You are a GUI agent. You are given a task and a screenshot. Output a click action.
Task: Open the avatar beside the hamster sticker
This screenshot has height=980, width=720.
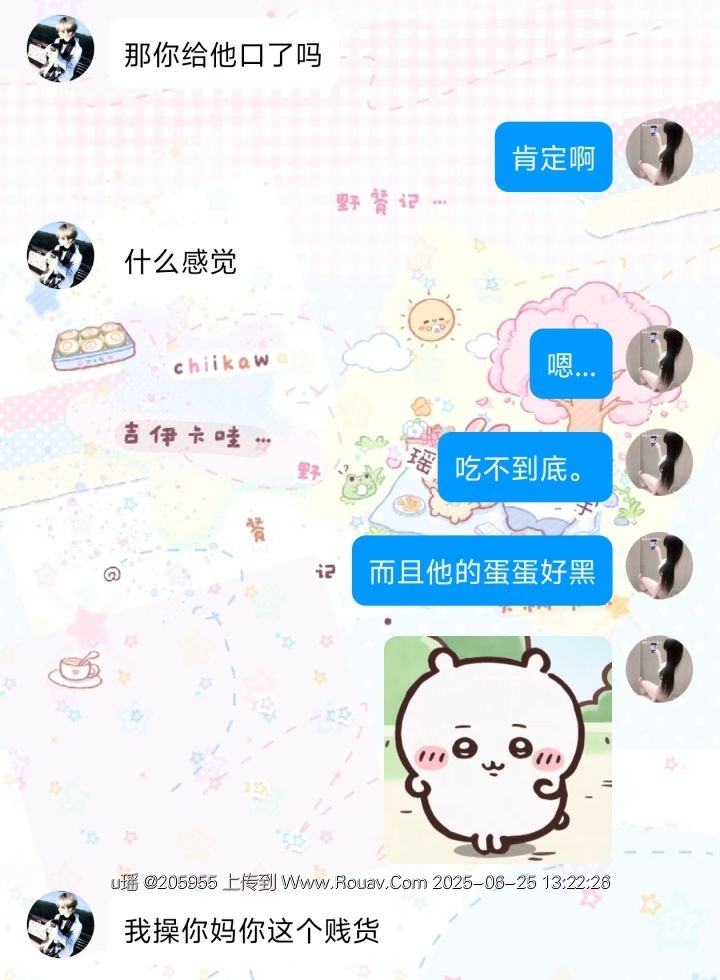[659, 670]
